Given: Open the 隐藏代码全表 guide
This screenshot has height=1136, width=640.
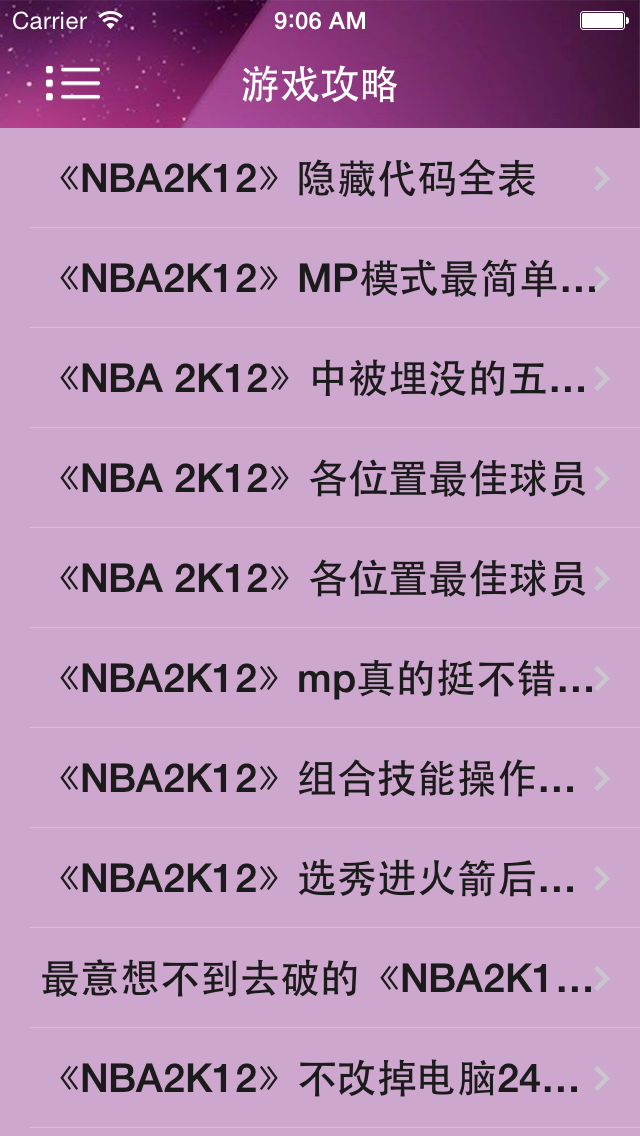Looking at the screenshot, I should (x=320, y=179).
